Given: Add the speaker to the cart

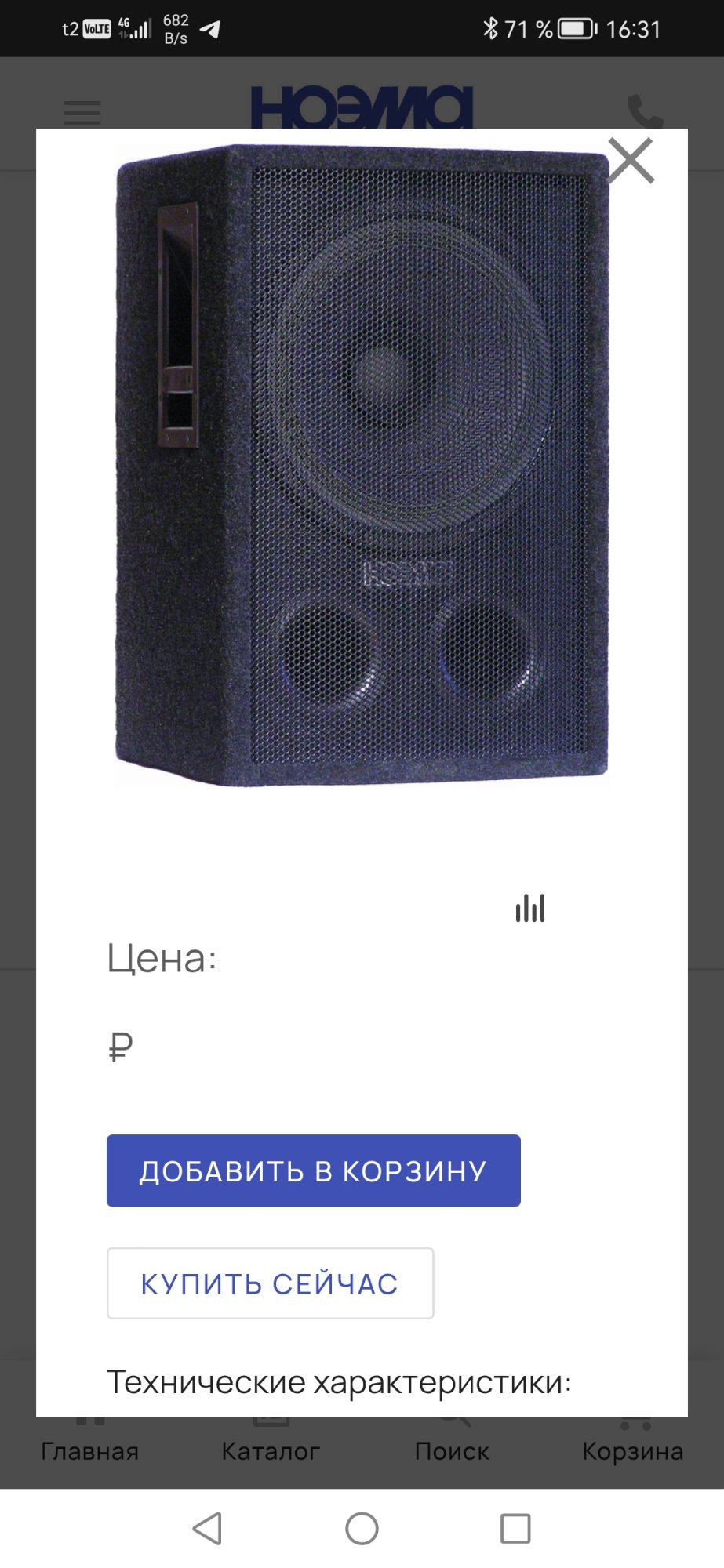Looking at the screenshot, I should [x=313, y=1171].
